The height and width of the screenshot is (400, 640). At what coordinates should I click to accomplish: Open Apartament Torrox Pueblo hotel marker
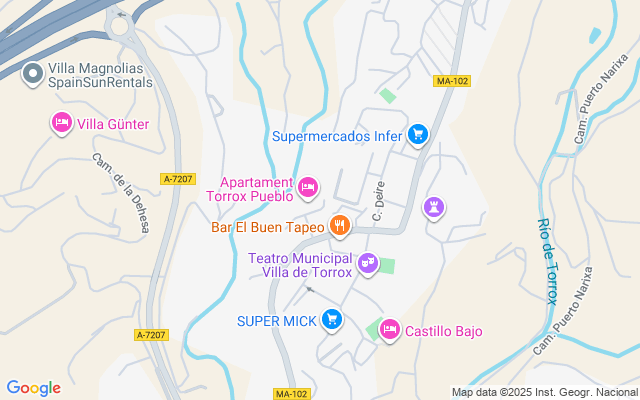(x=308, y=188)
